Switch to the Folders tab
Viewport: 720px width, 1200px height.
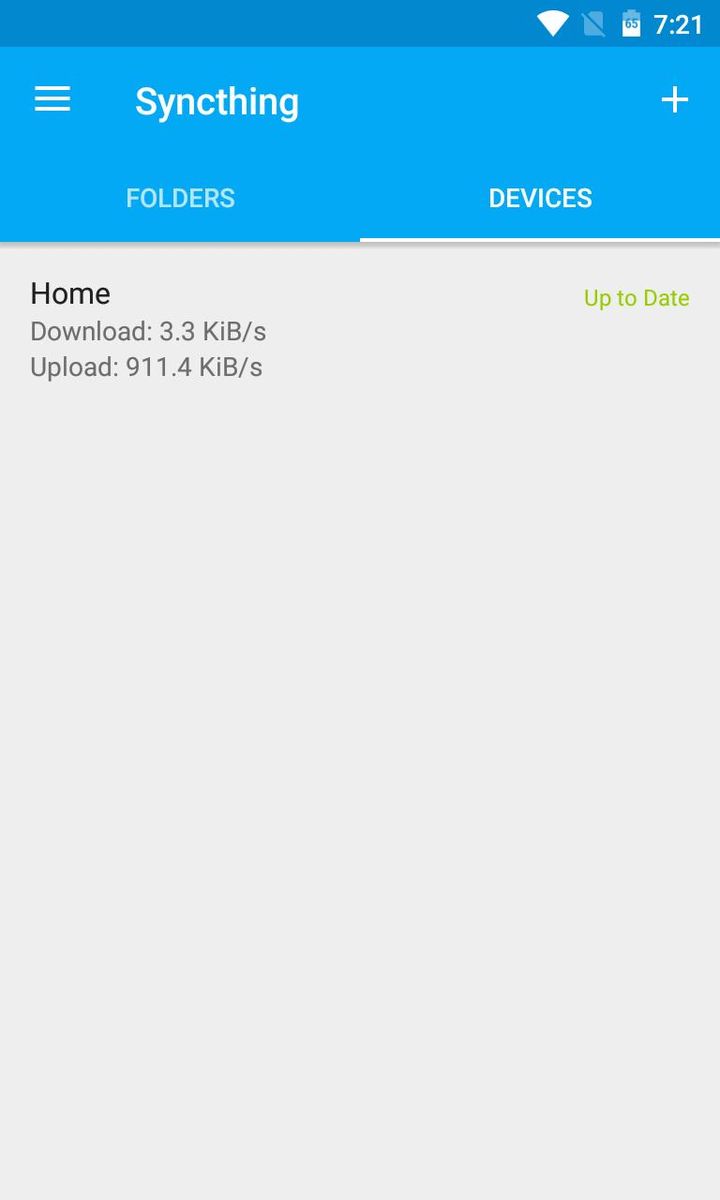[180, 198]
